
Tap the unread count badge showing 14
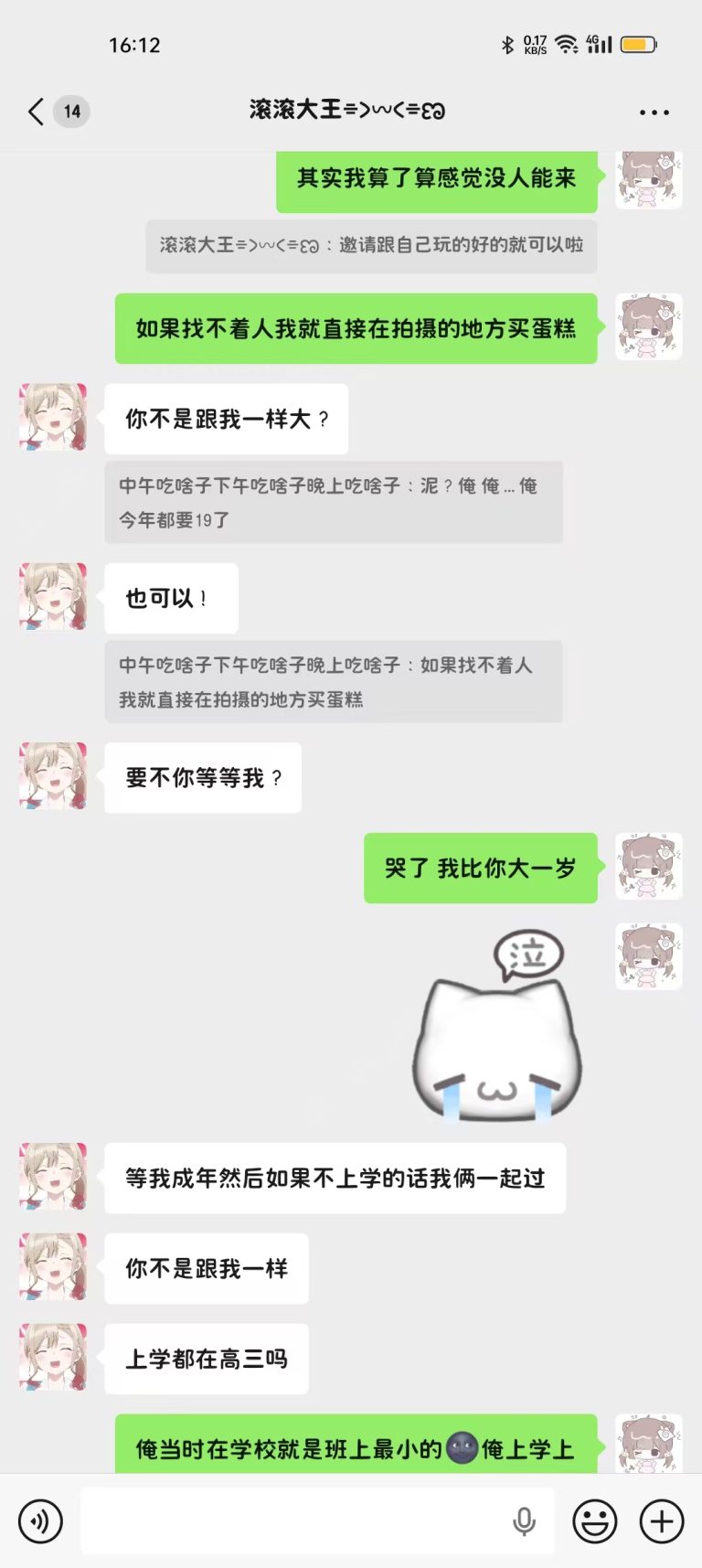[71, 111]
